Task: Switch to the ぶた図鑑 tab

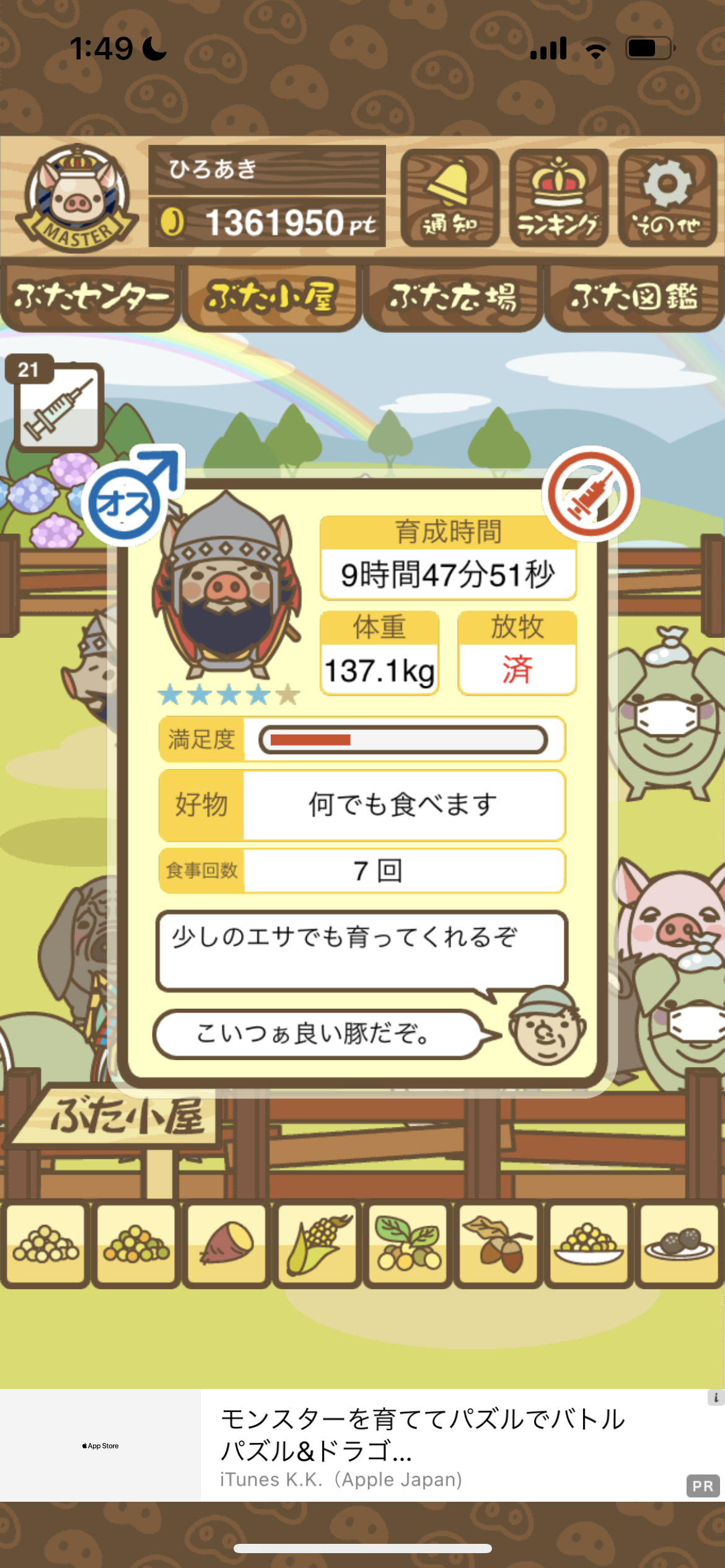Action: tap(635, 298)
